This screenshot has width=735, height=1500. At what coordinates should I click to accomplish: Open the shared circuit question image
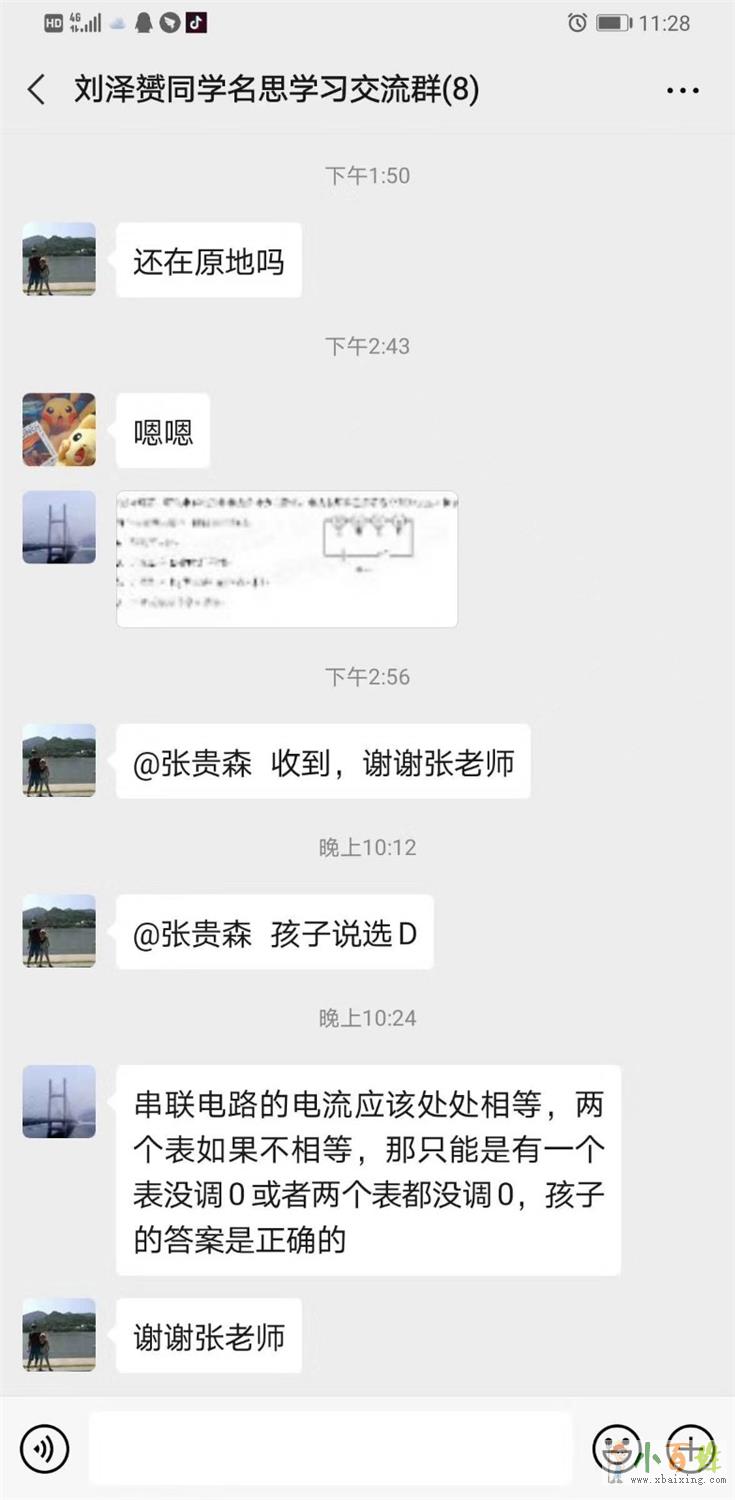click(287, 559)
